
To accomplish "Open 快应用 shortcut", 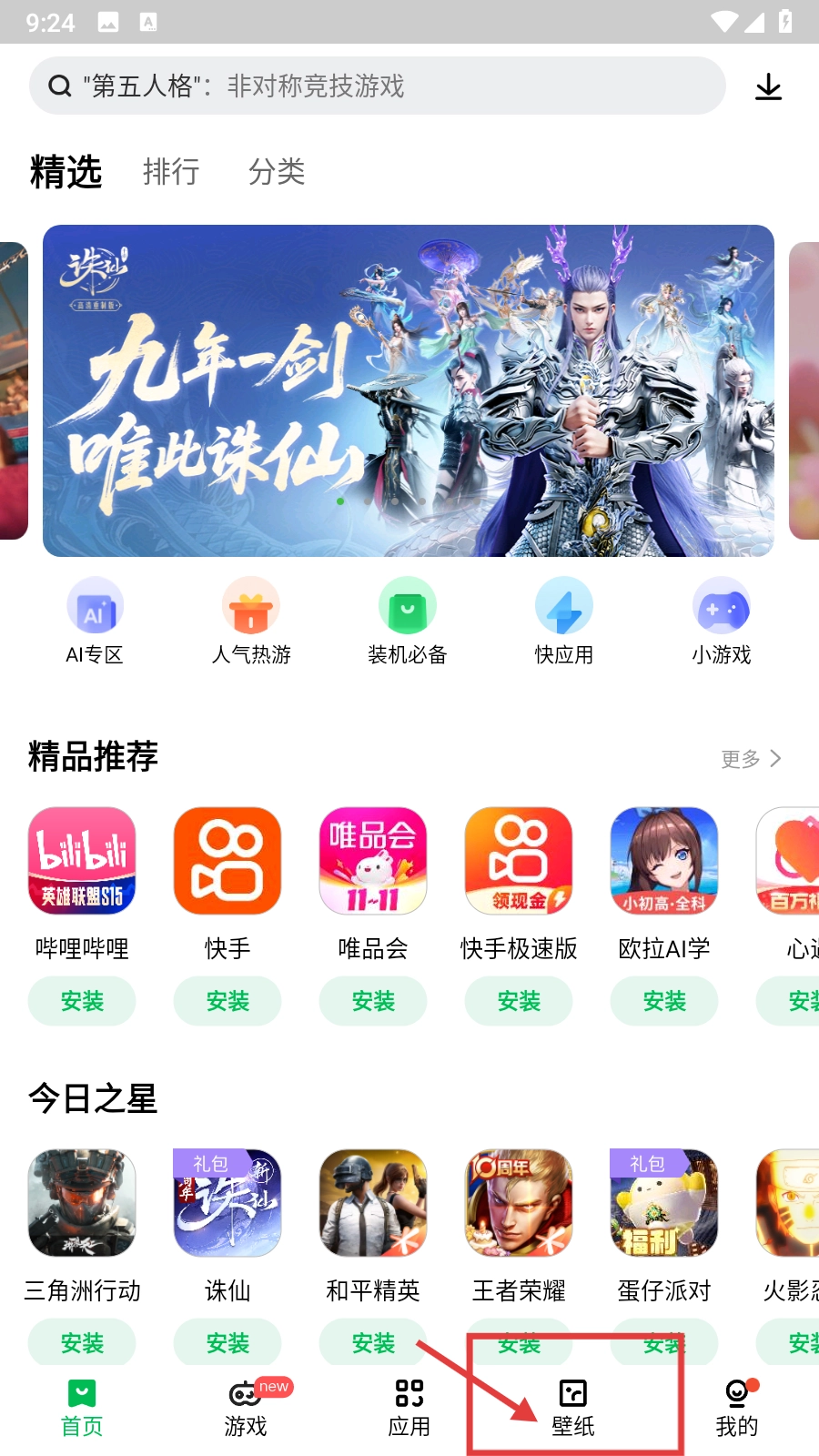I will pos(564,622).
